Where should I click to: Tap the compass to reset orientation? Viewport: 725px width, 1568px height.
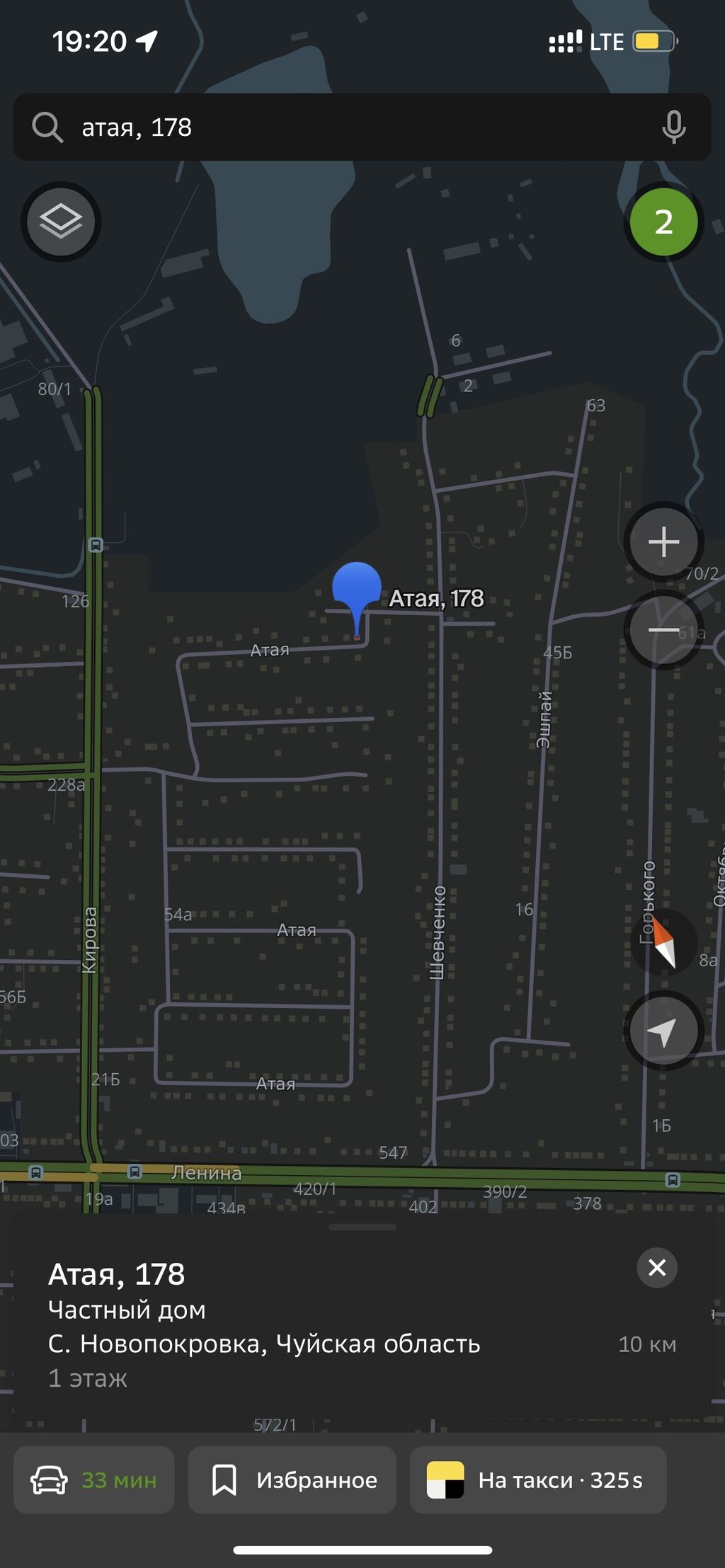[663, 943]
